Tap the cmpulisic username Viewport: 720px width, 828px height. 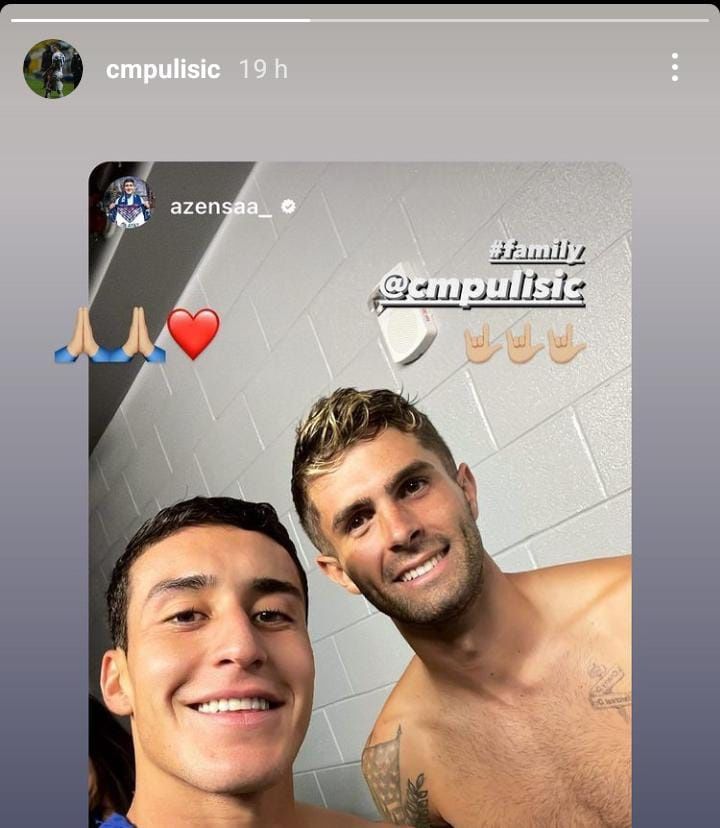163,69
